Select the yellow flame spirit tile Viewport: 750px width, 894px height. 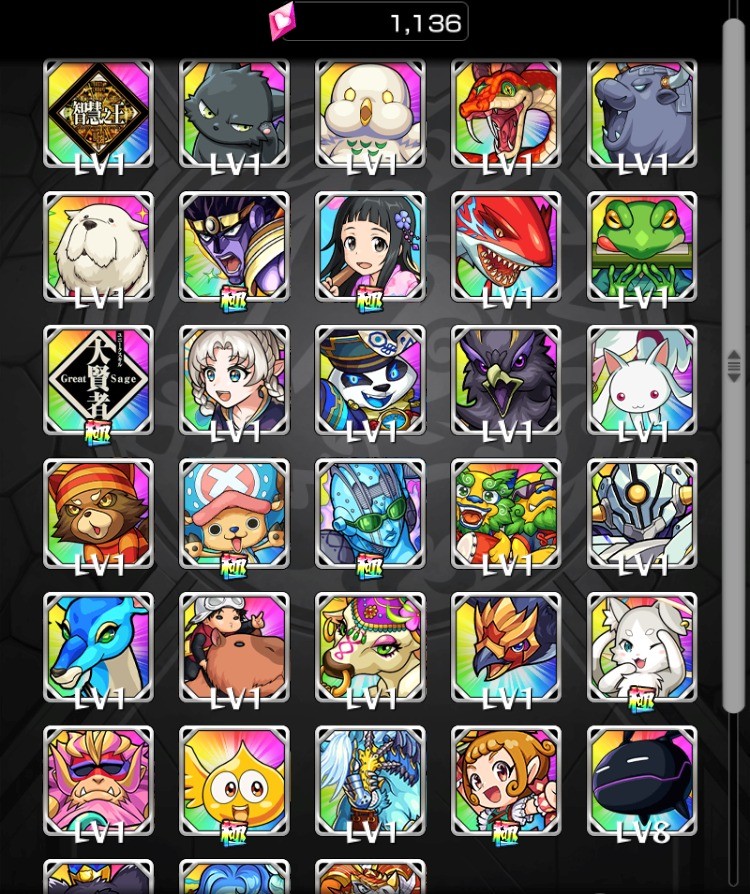234,781
